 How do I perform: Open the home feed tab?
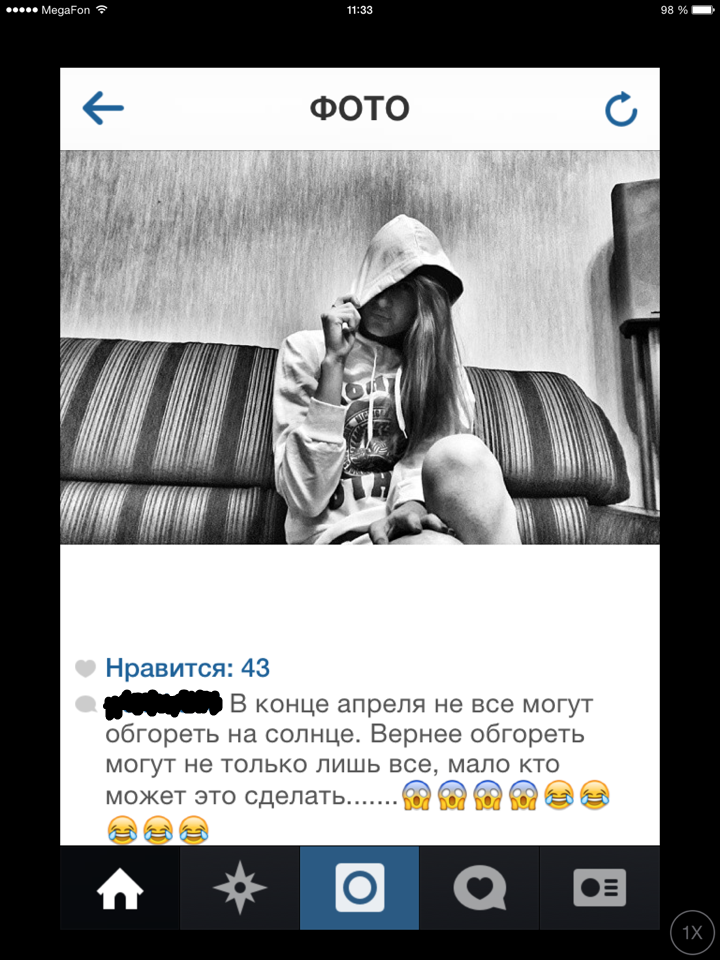[119, 888]
